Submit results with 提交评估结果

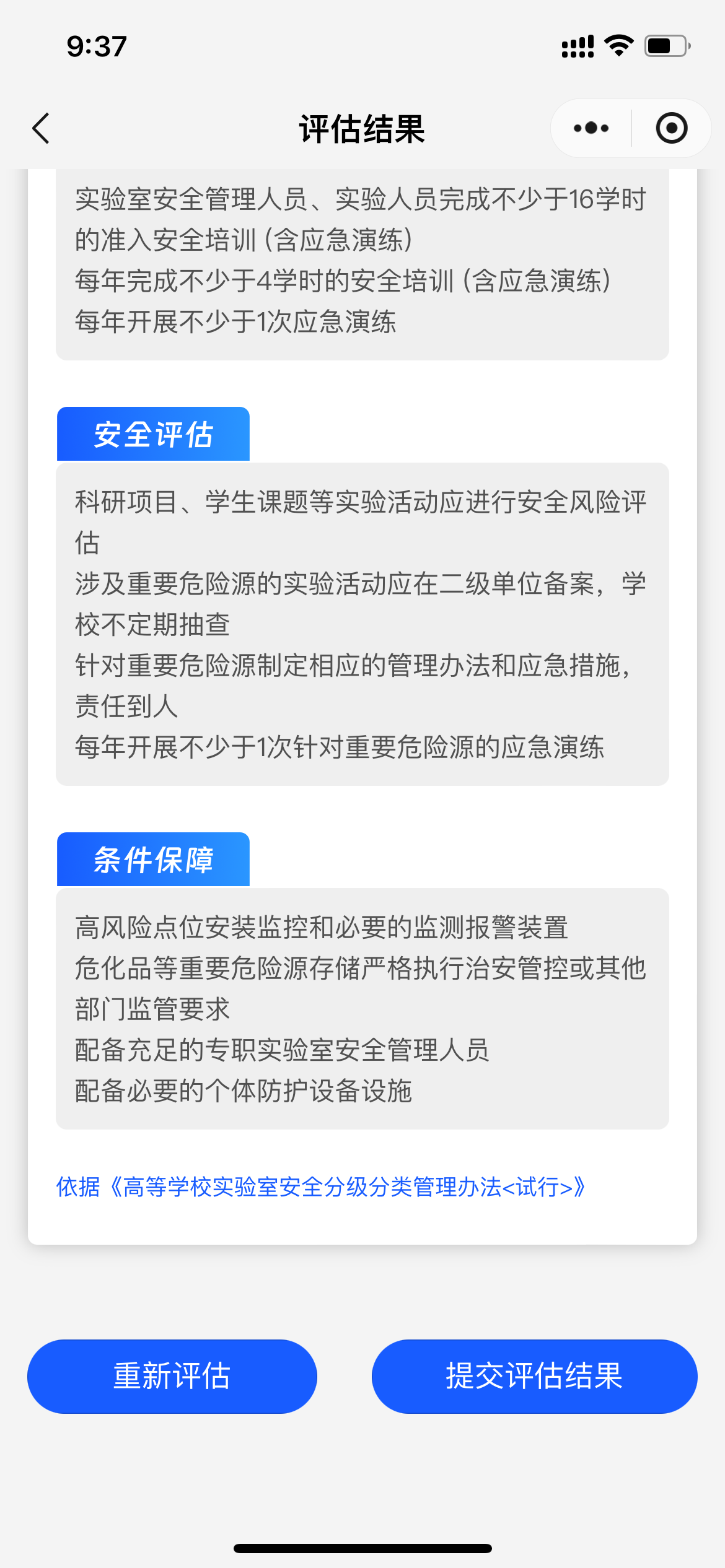535,1376
